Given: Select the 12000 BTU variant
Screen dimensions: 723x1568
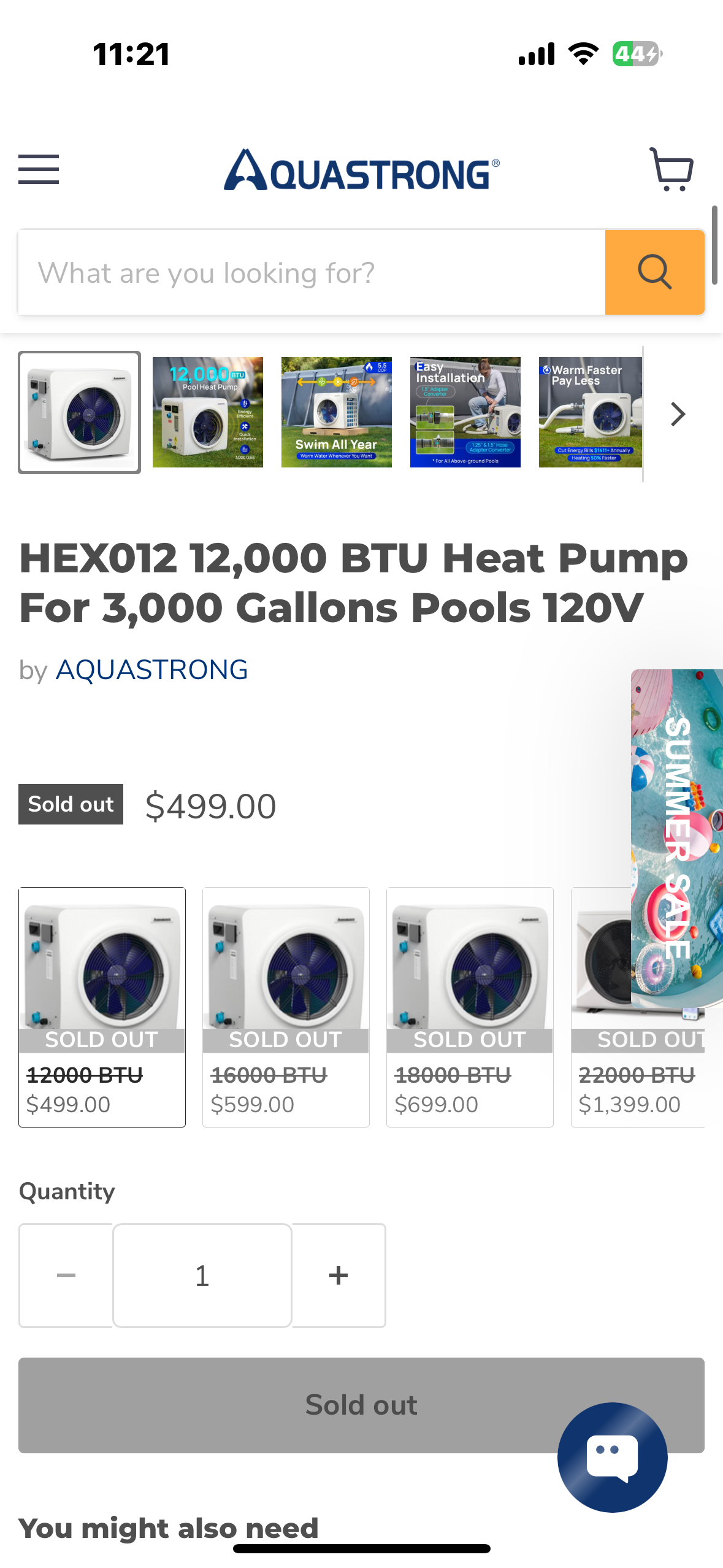Looking at the screenshot, I should (102, 1006).
